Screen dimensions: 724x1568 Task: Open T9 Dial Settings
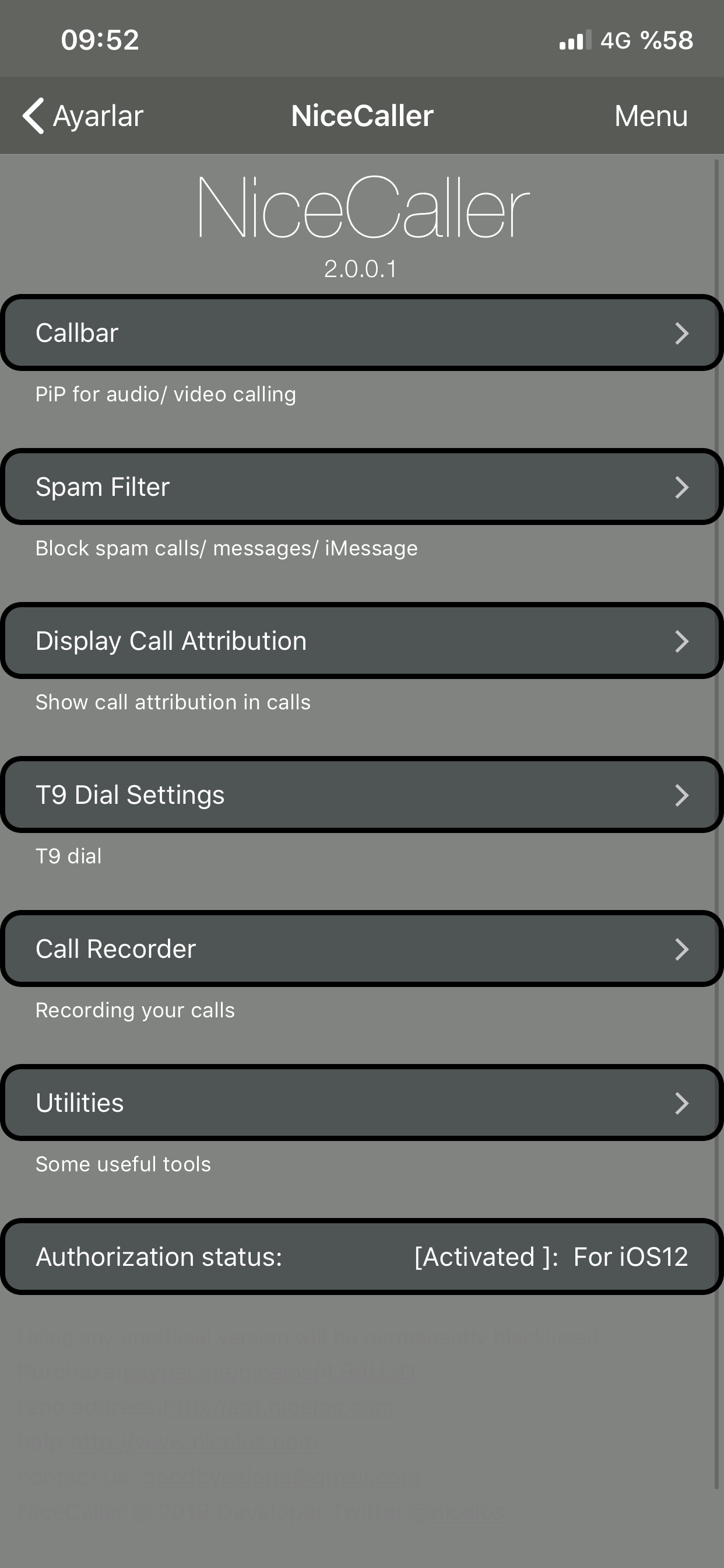[362, 795]
